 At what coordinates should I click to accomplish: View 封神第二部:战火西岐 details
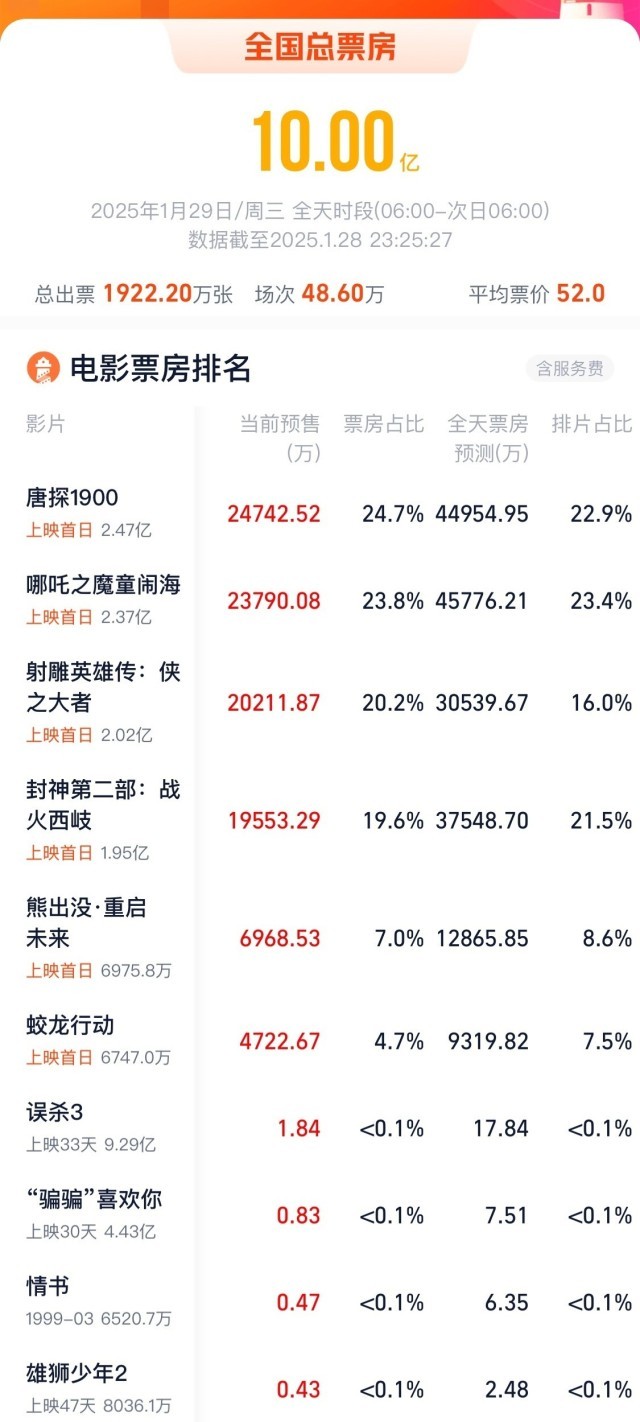(320, 821)
